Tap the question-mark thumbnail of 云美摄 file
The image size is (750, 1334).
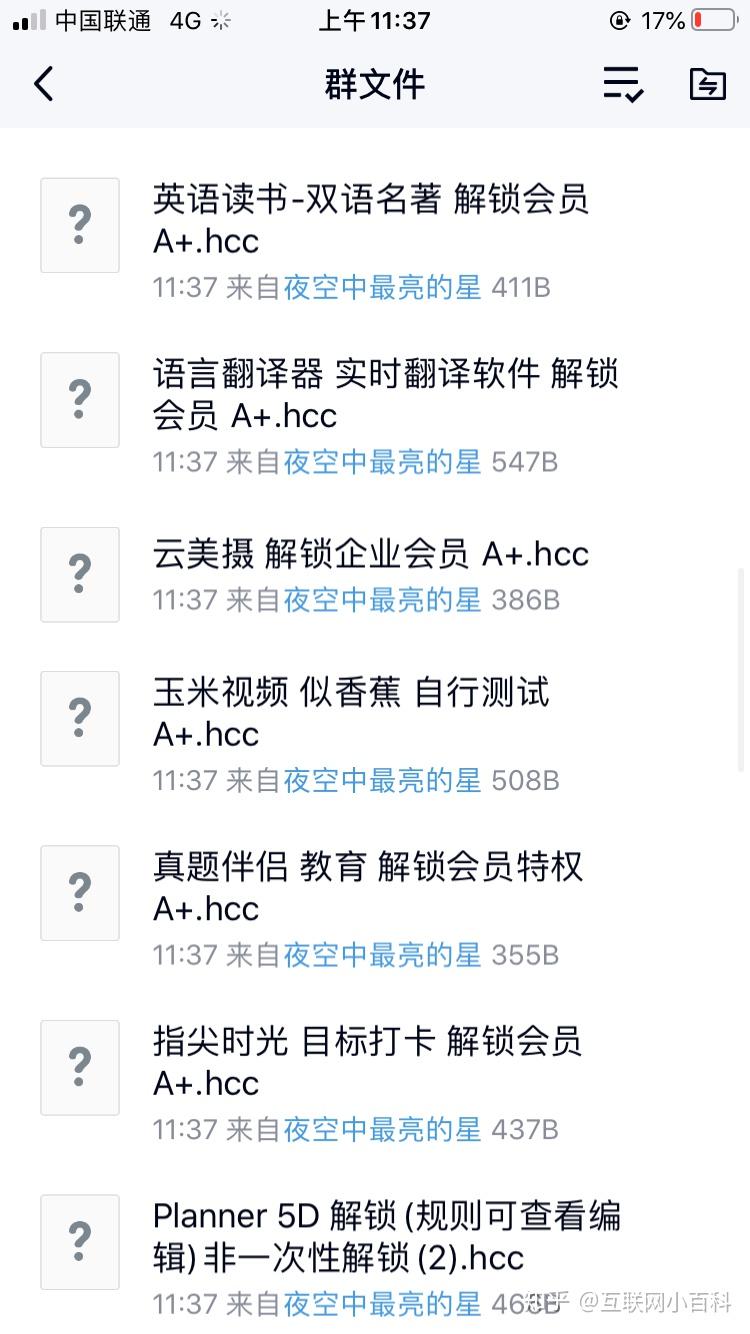79,574
